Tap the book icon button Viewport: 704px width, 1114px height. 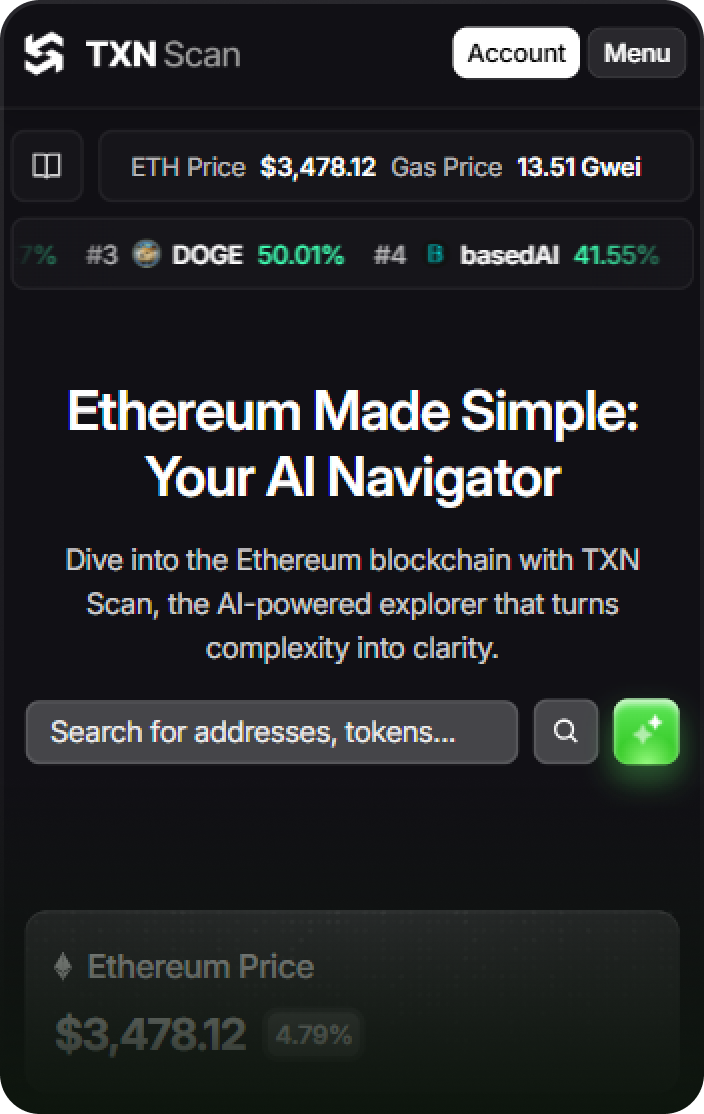tap(47, 166)
